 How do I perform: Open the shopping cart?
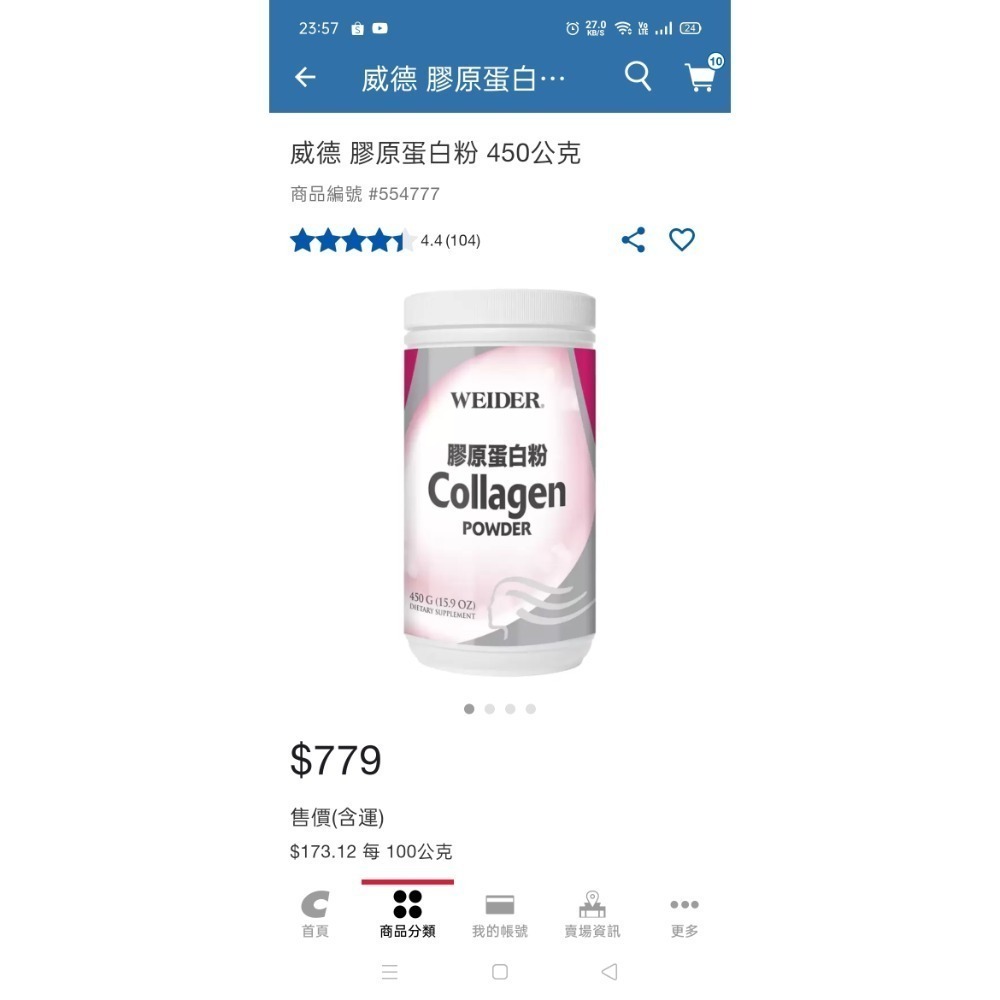(700, 77)
